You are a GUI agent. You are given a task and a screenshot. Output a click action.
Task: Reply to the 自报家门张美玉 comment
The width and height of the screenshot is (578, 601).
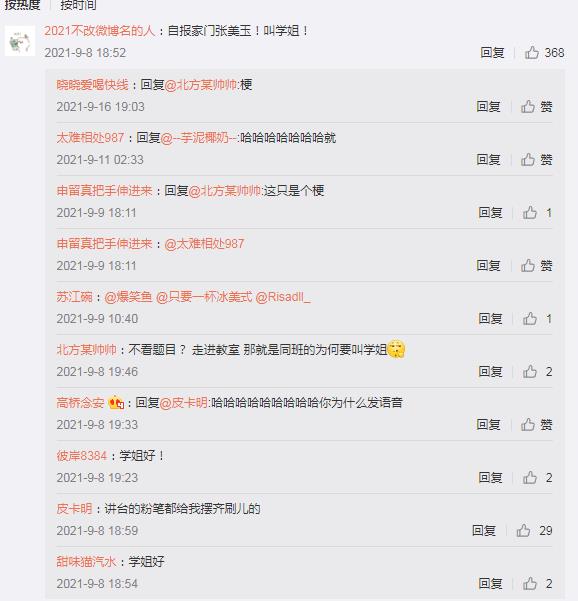[492, 53]
